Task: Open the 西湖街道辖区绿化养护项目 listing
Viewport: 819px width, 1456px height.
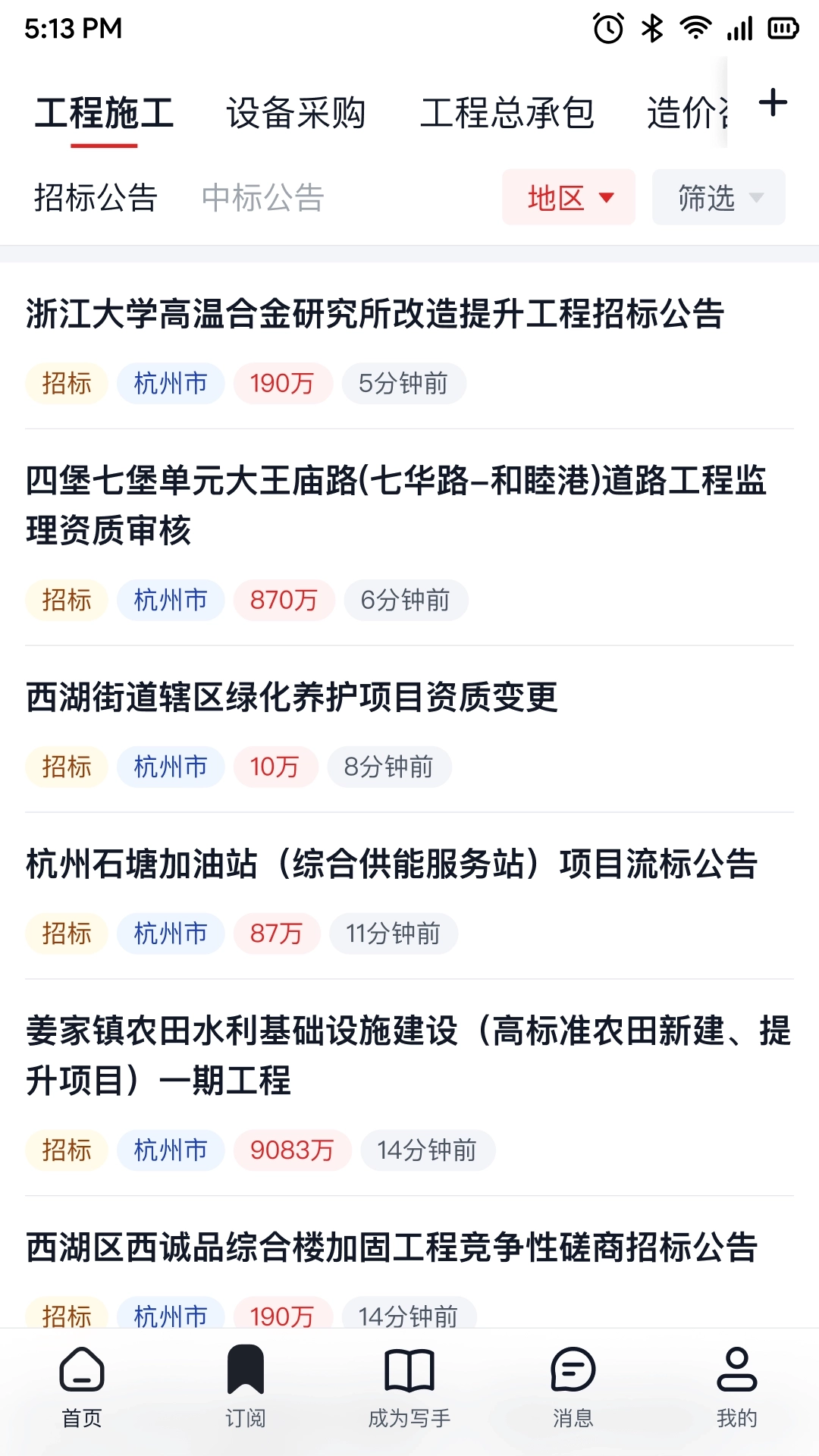Action: [x=292, y=701]
